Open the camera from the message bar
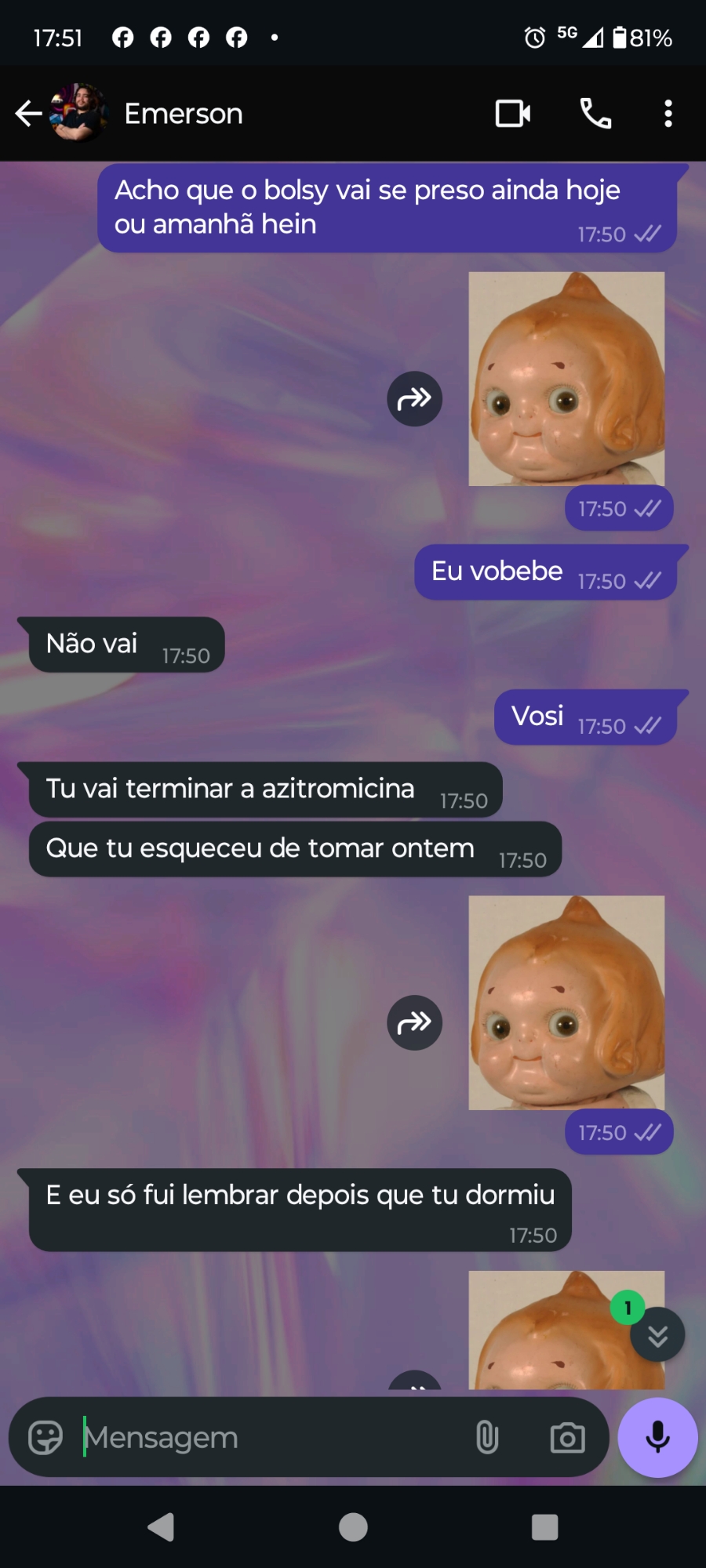 click(x=567, y=1437)
